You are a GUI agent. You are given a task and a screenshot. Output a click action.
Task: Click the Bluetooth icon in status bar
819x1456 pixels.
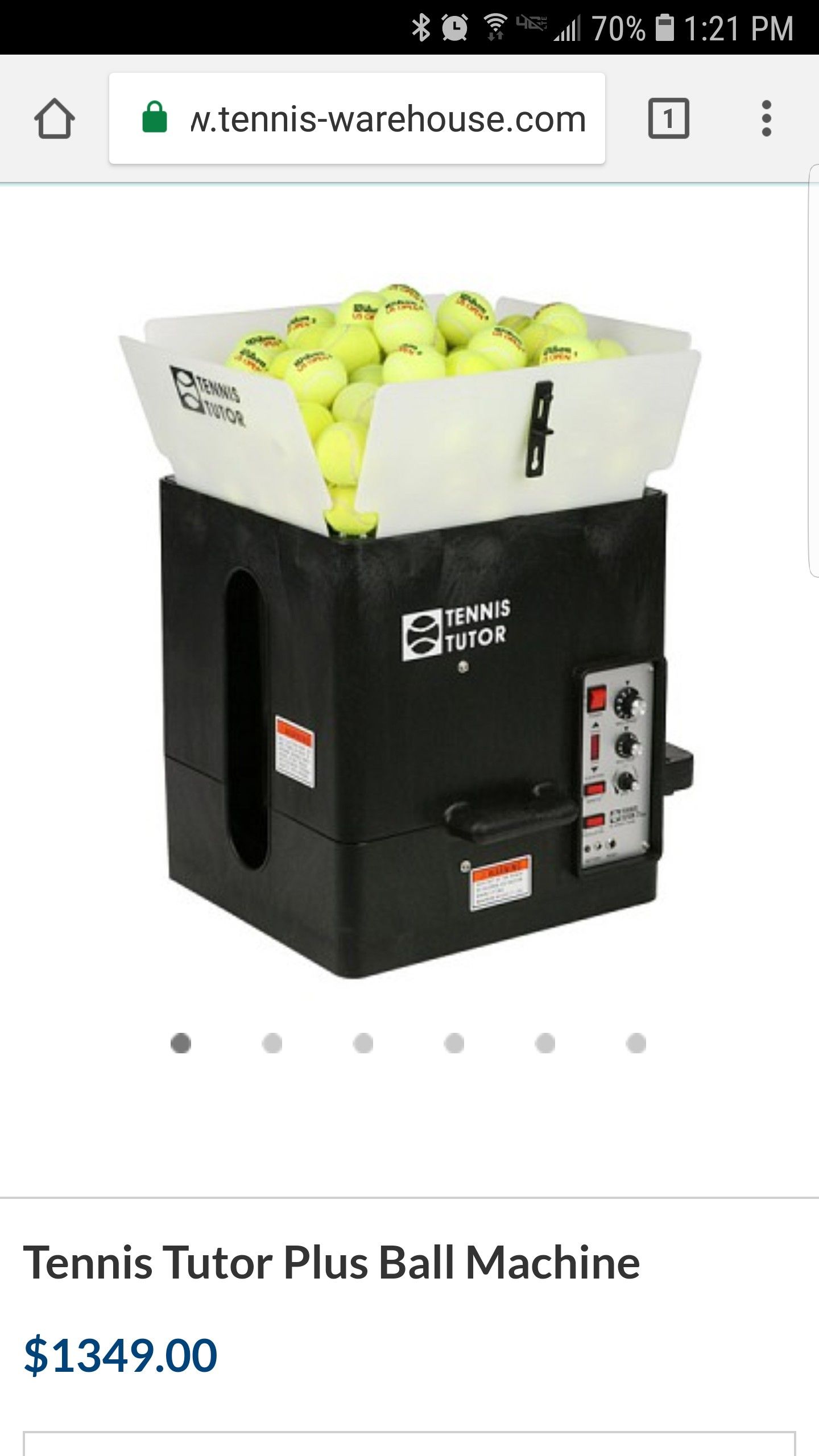point(421,26)
